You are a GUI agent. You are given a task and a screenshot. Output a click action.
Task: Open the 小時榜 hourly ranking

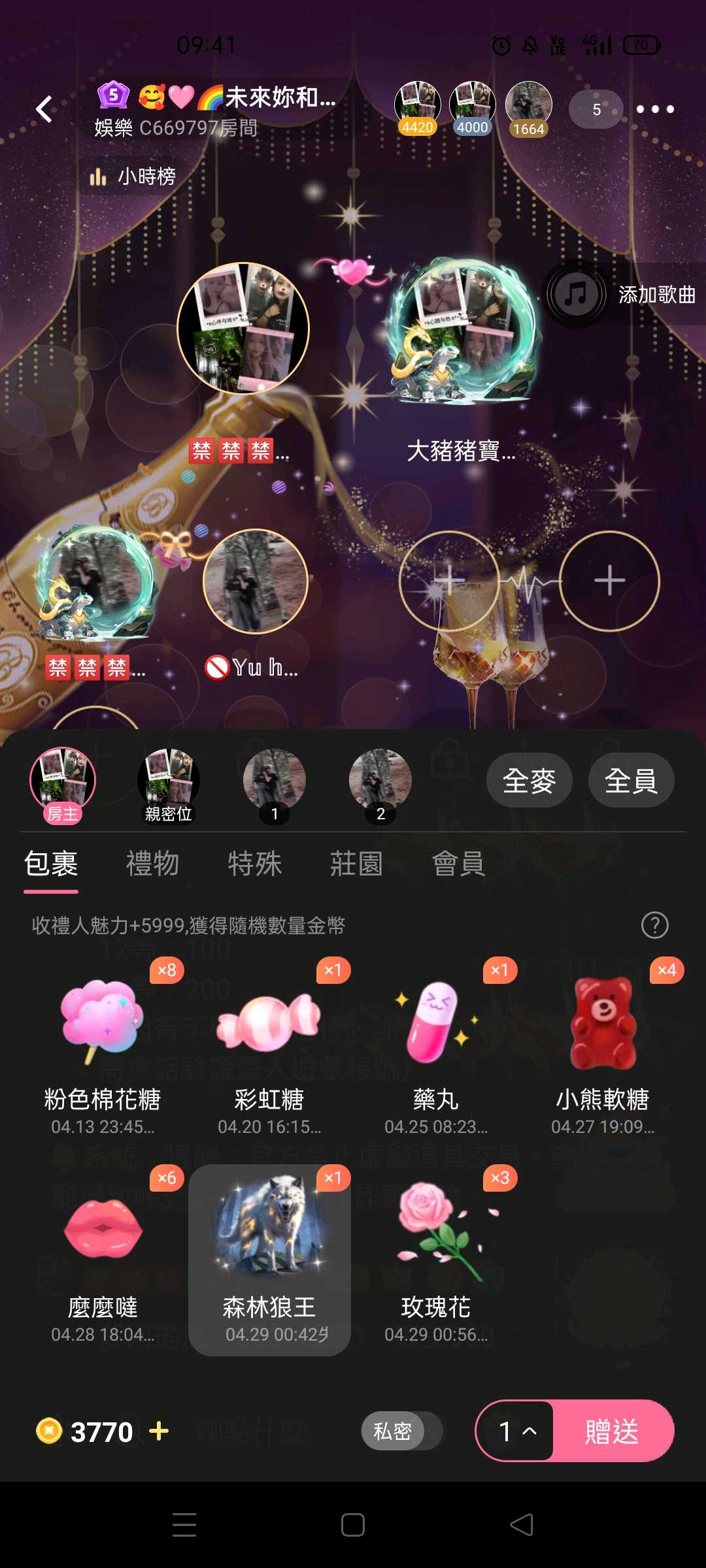[133, 176]
